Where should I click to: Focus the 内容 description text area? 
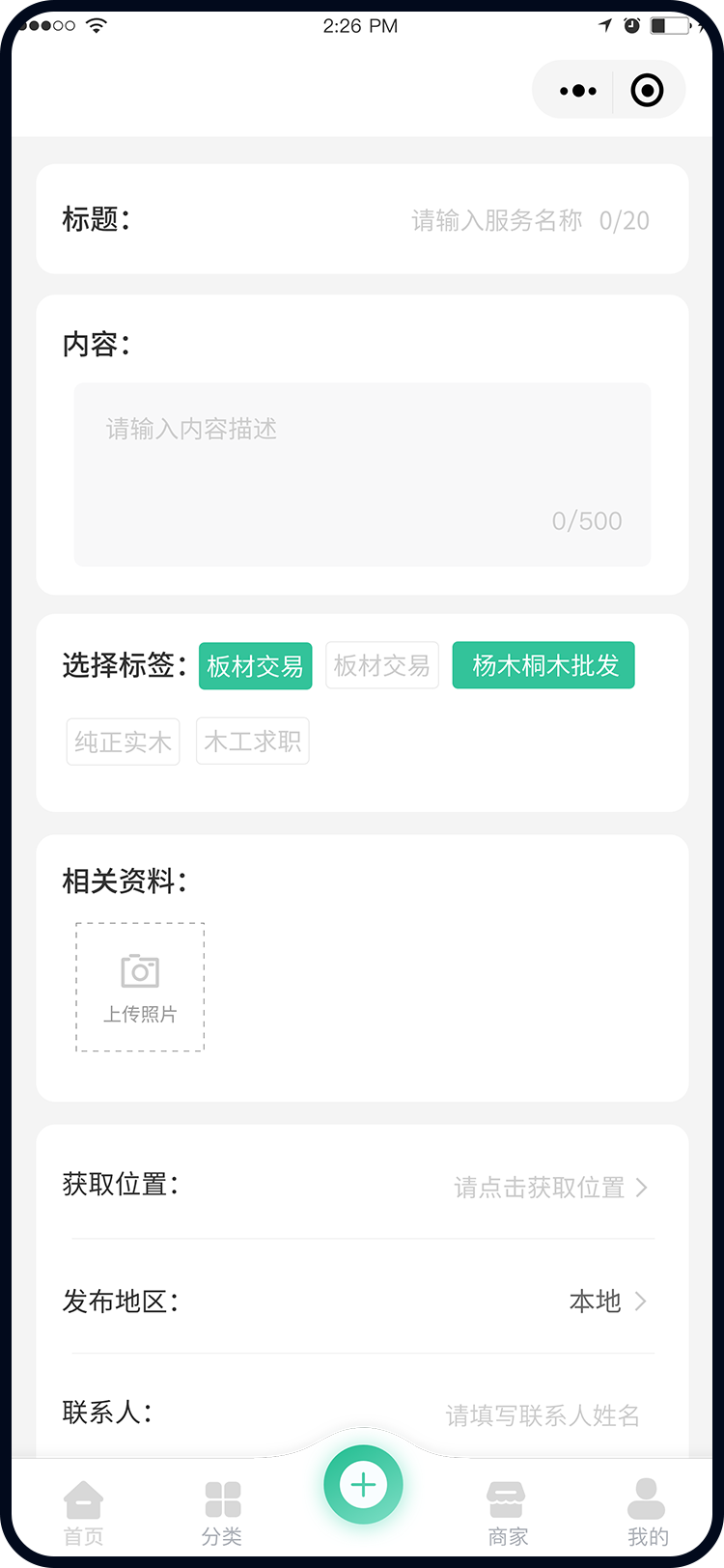pyautogui.click(x=362, y=474)
